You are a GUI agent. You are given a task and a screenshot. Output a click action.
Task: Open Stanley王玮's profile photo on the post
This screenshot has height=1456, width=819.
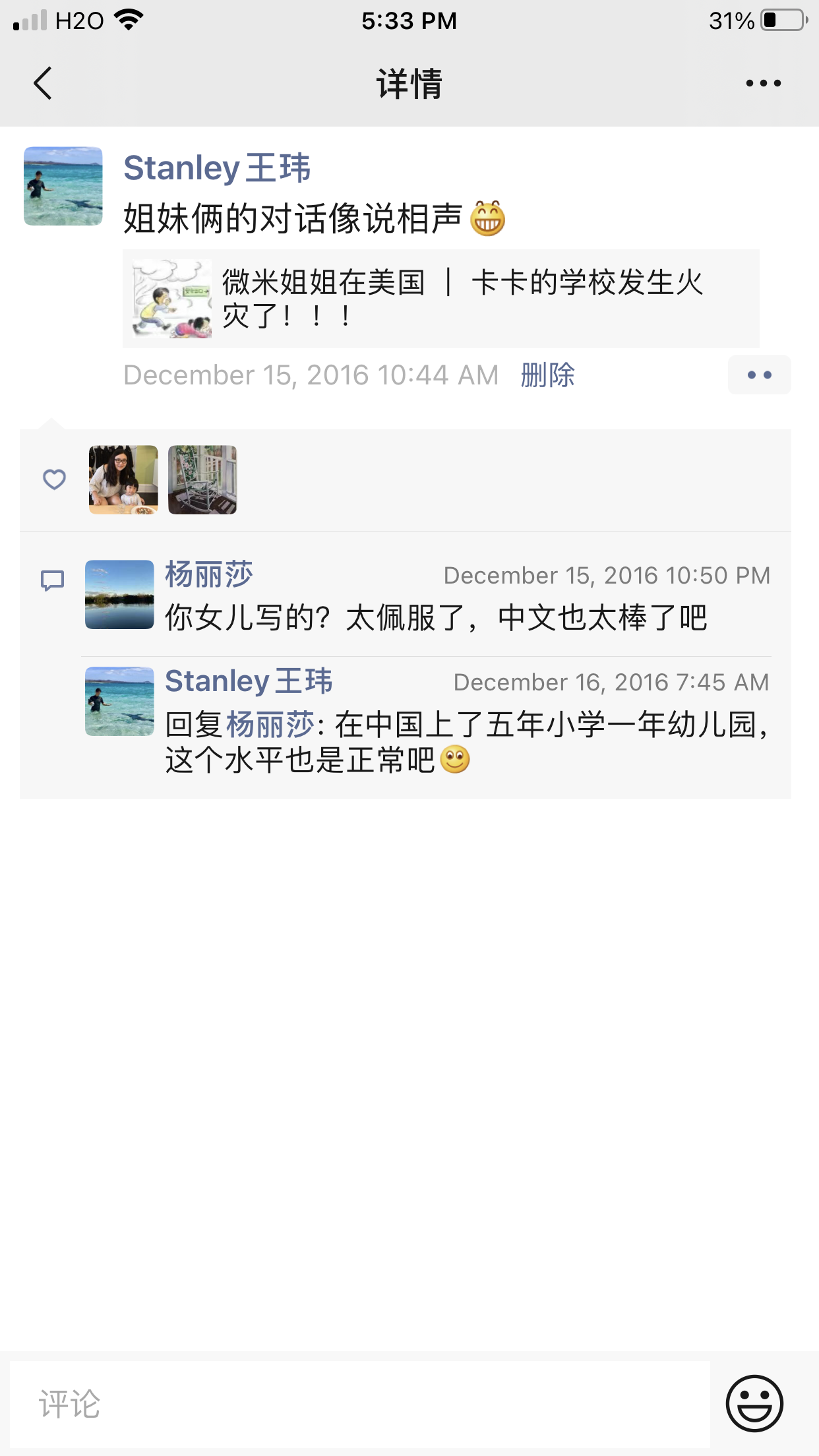(x=63, y=186)
